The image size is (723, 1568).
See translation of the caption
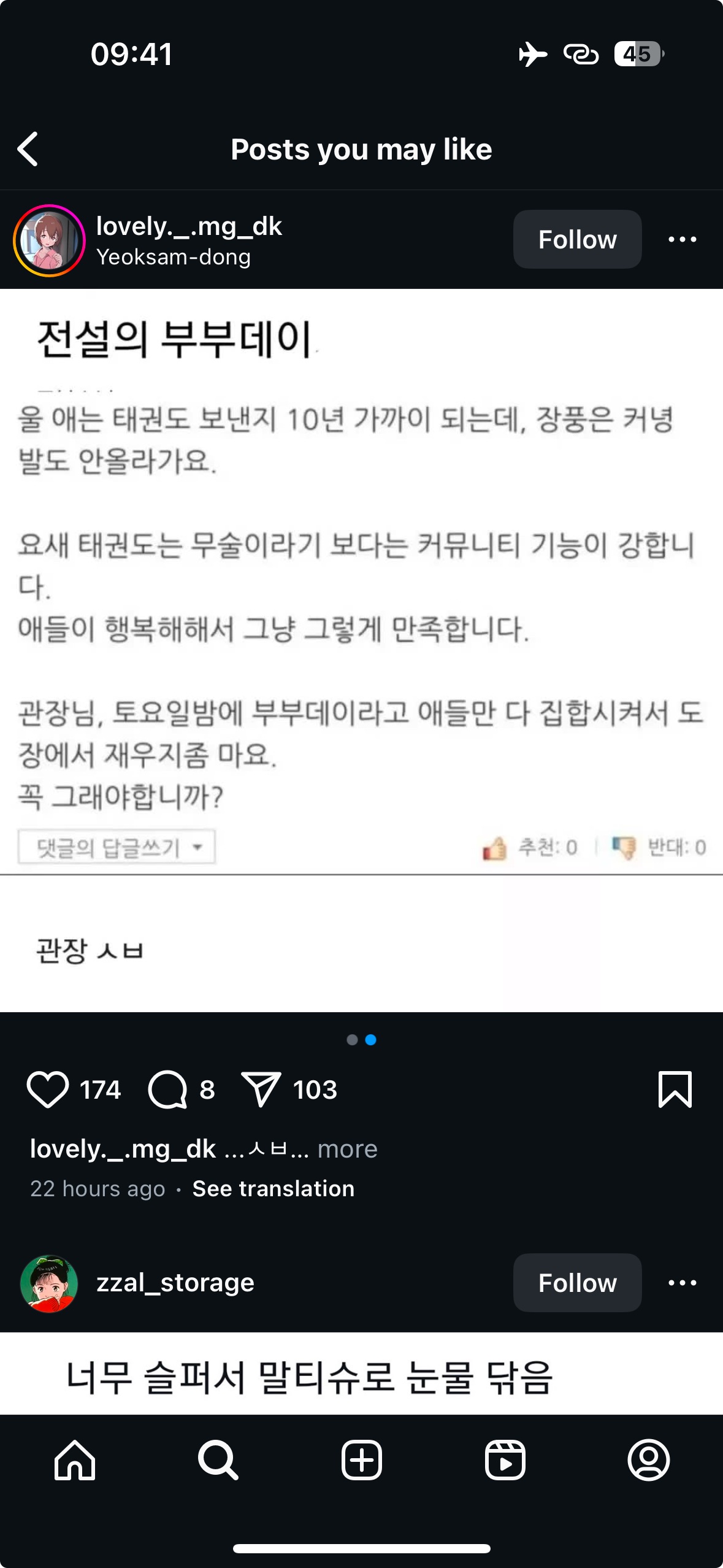click(274, 1188)
